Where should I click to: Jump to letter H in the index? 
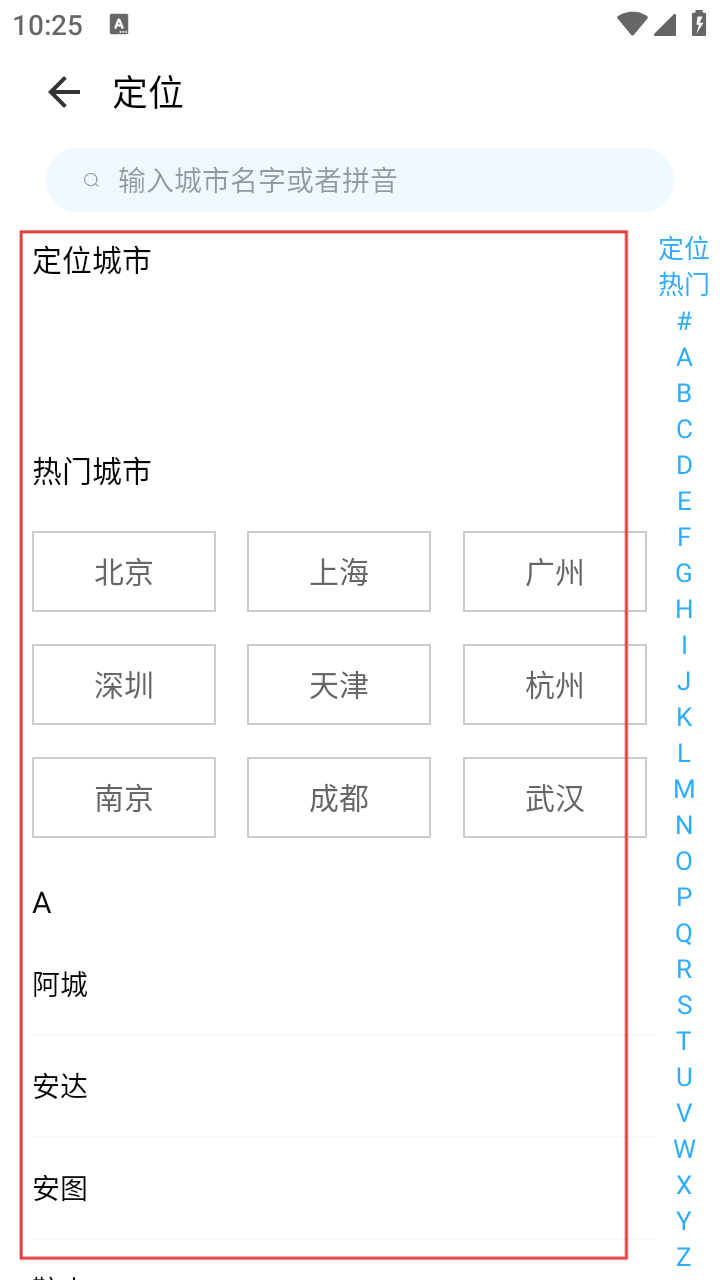click(684, 609)
